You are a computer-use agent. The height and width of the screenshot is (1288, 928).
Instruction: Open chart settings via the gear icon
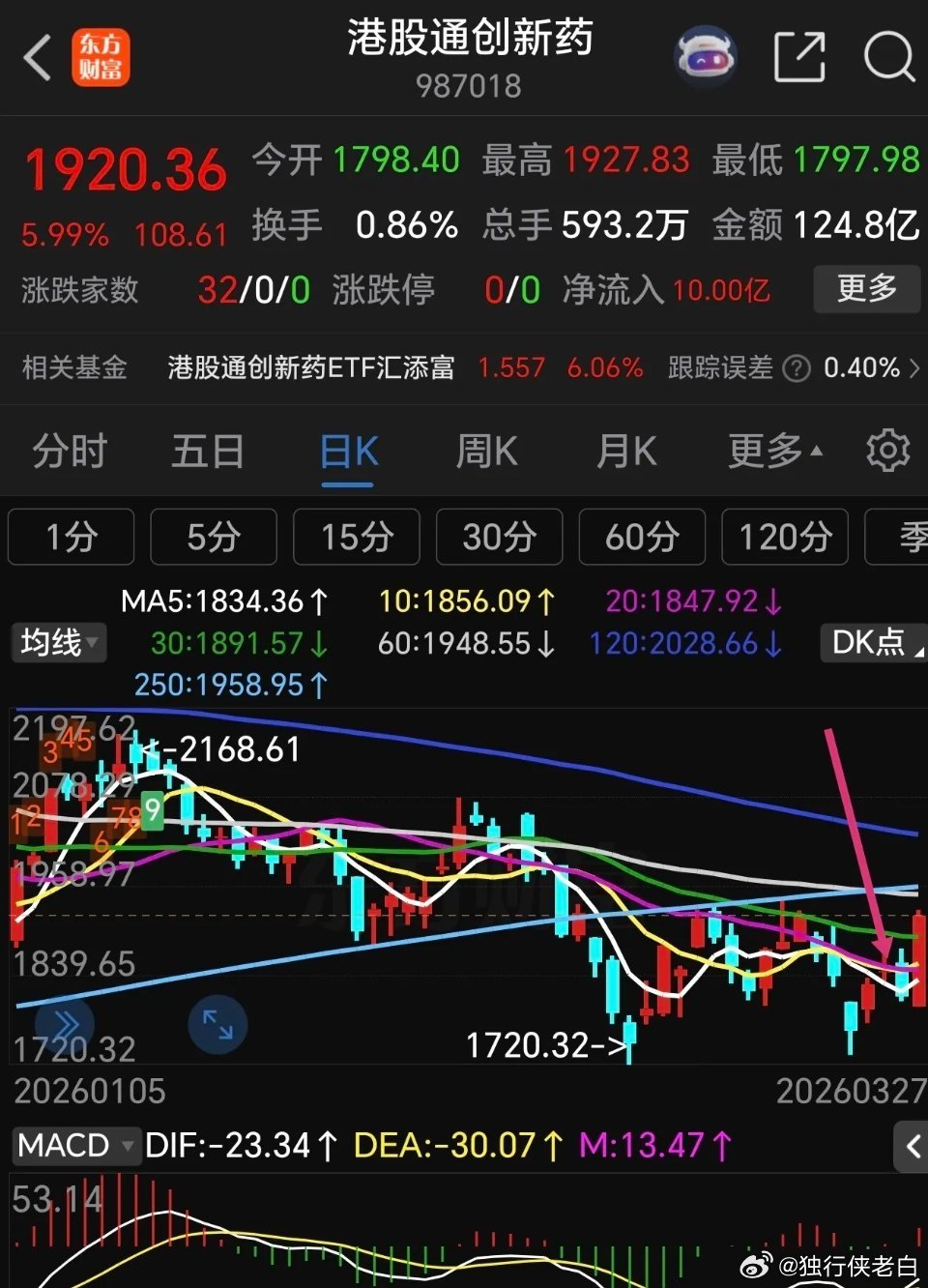[886, 450]
